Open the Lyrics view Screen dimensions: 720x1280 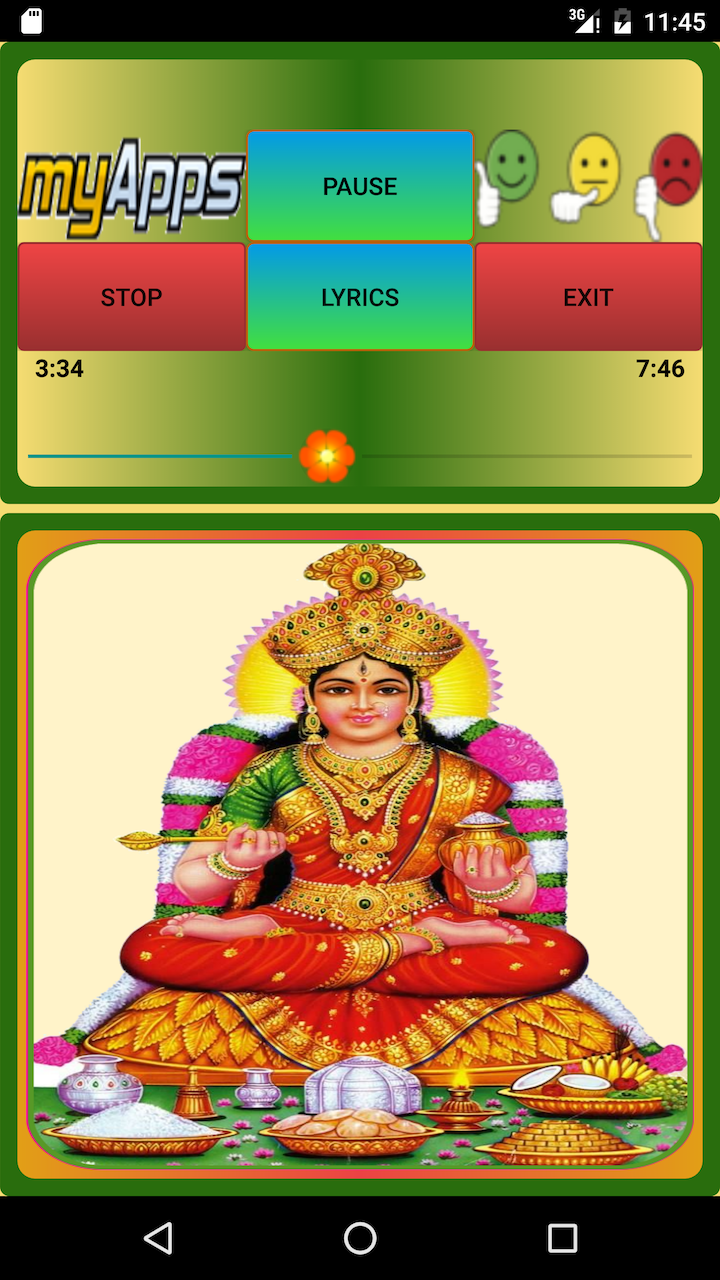pyautogui.click(x=360, y=297)
